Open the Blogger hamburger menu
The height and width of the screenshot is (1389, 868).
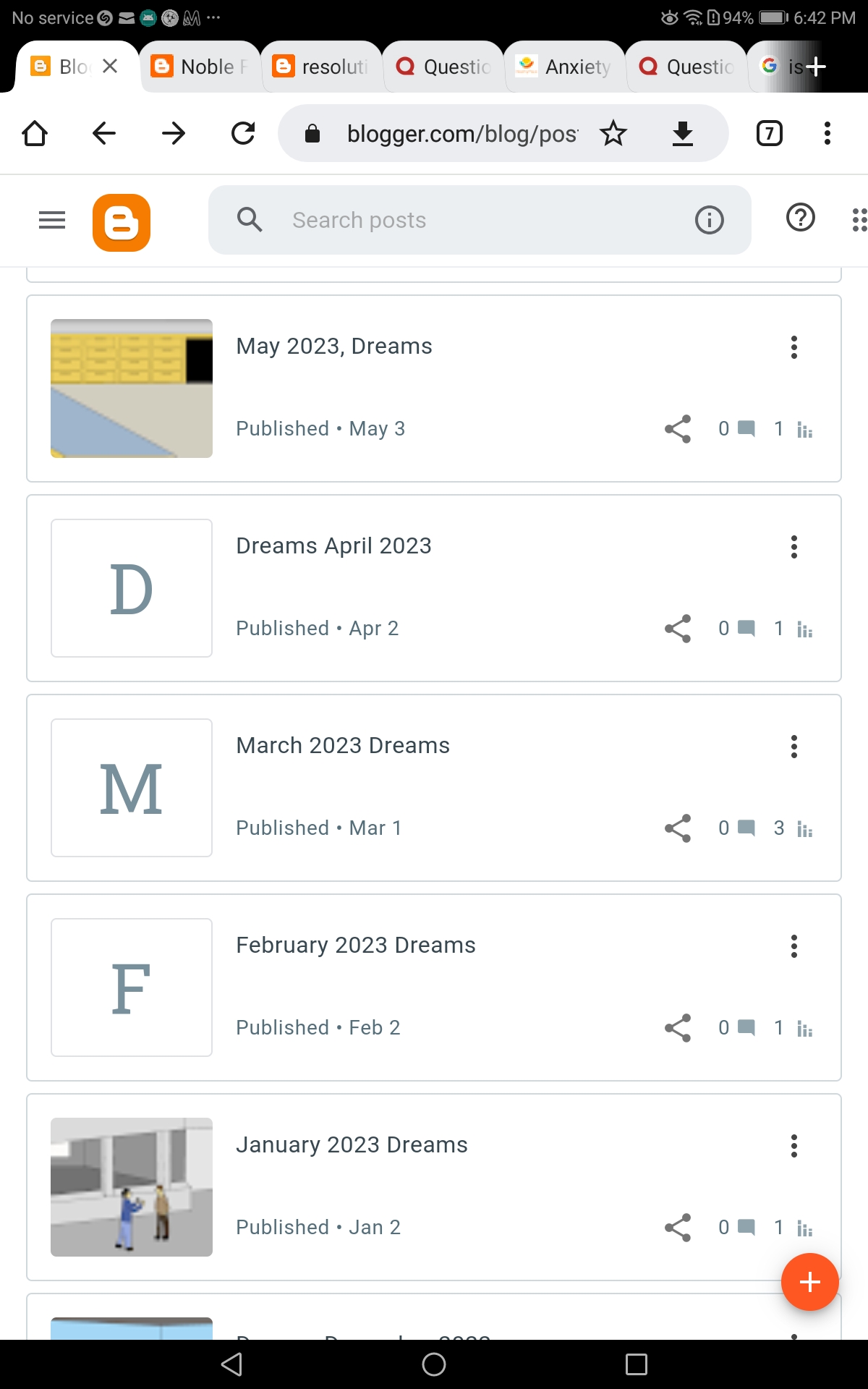(x=51, y=220)
